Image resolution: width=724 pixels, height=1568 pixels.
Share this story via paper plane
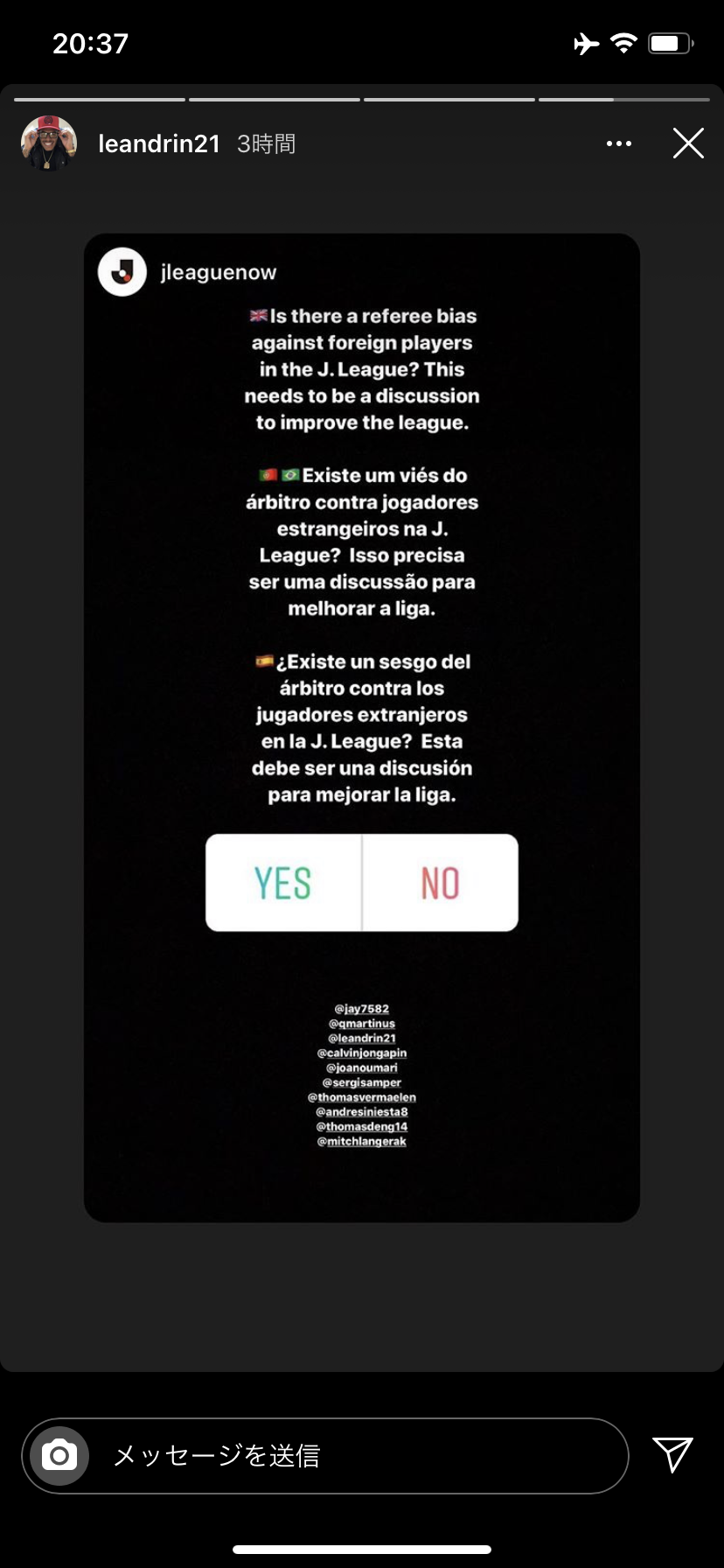pos(672,1454)
